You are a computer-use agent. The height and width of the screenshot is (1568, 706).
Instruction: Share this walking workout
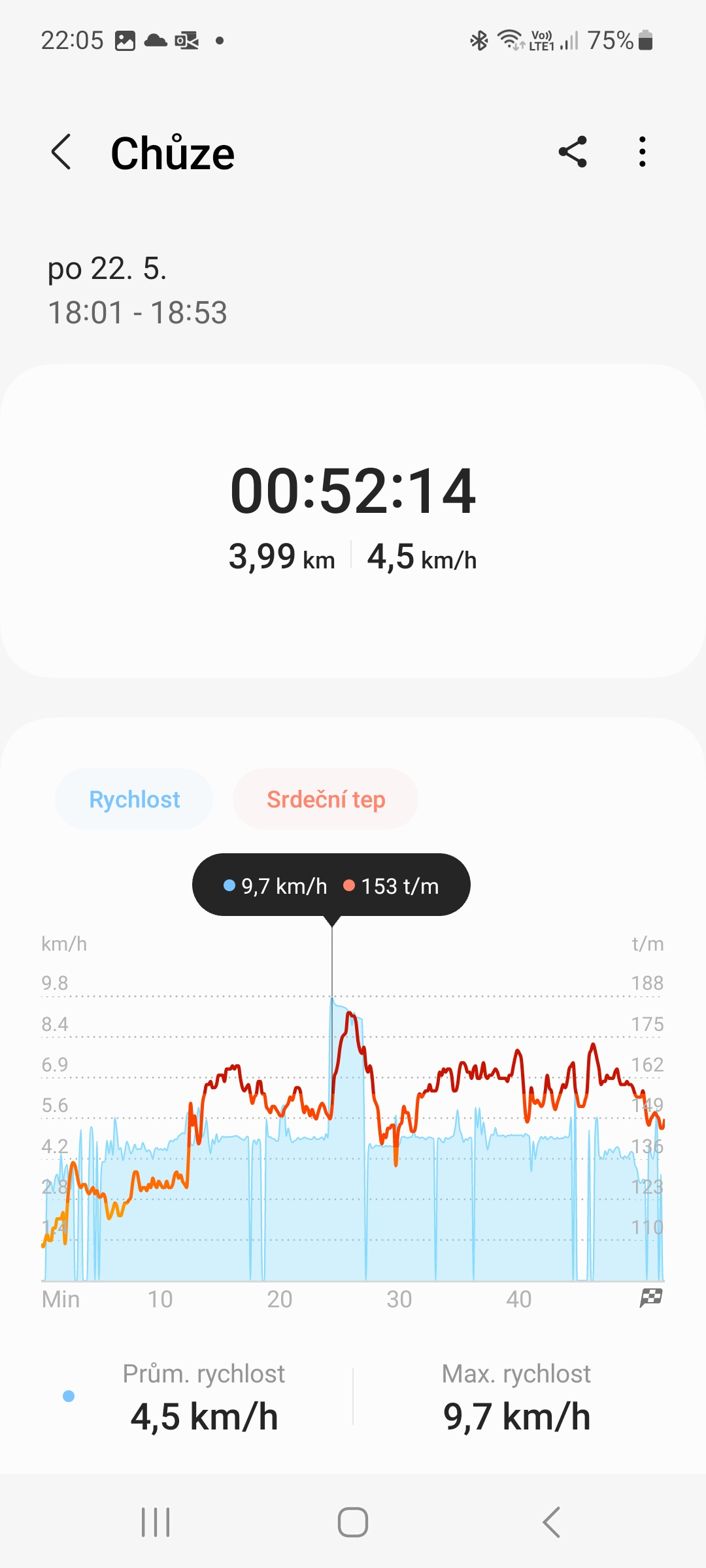573,152
